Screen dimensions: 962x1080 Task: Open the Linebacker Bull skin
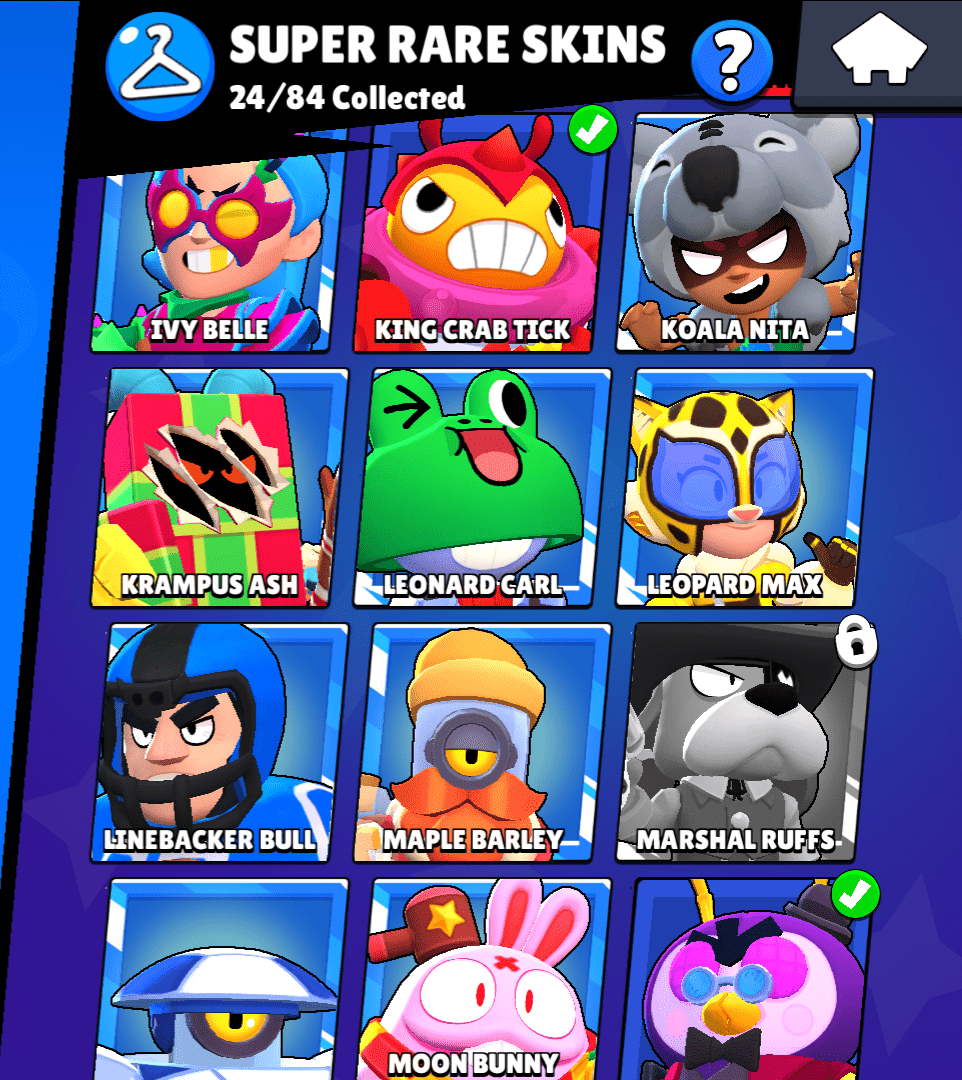point(222,742)
